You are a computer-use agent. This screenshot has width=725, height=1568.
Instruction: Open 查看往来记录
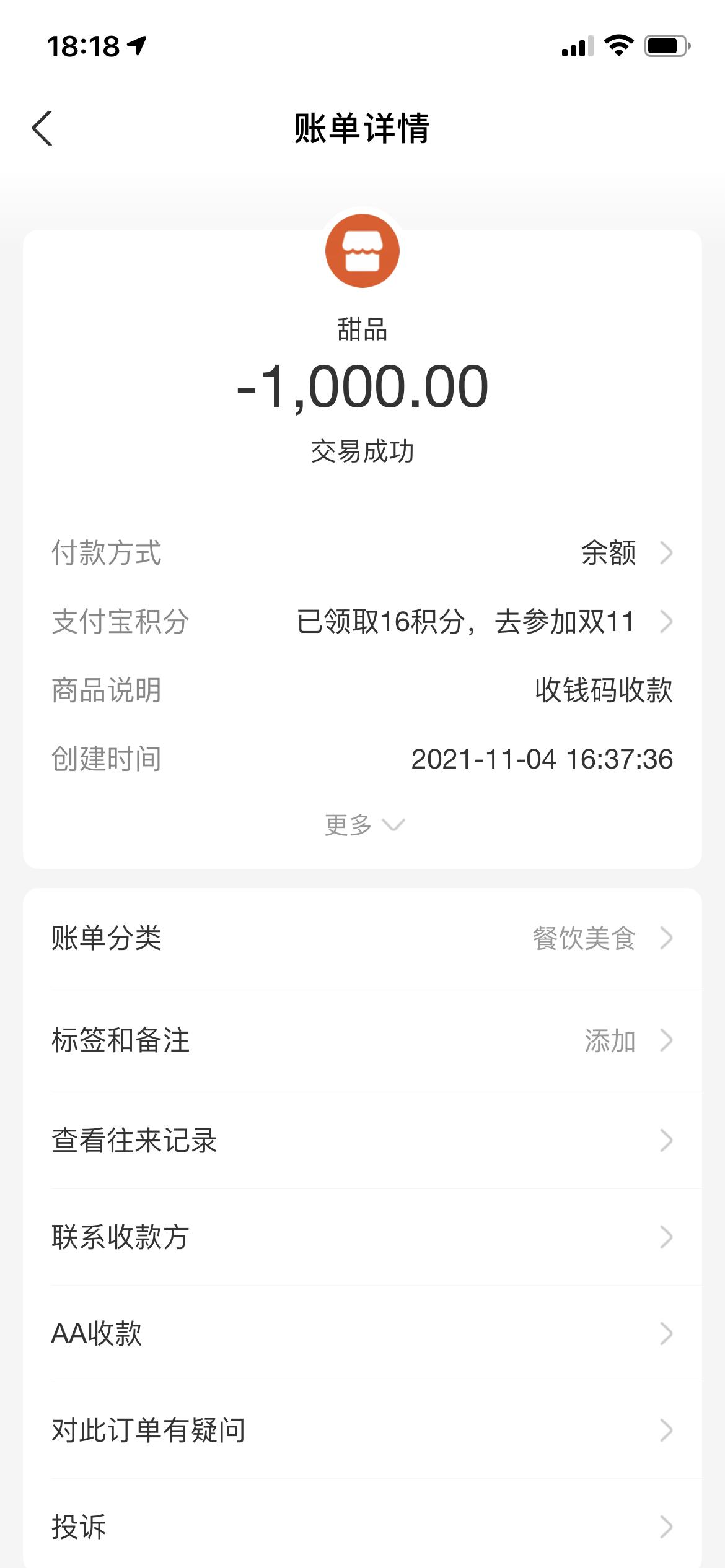362,1141
